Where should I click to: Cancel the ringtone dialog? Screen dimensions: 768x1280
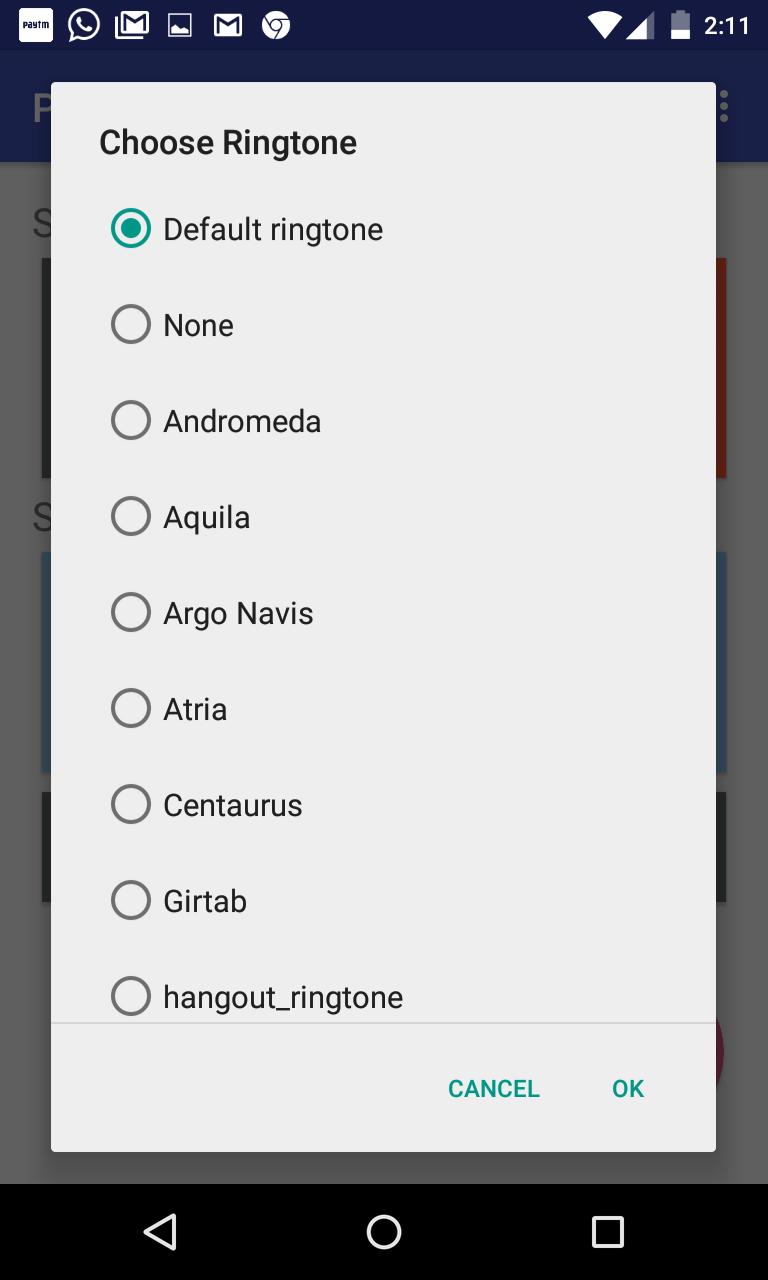pos(493,1089)
